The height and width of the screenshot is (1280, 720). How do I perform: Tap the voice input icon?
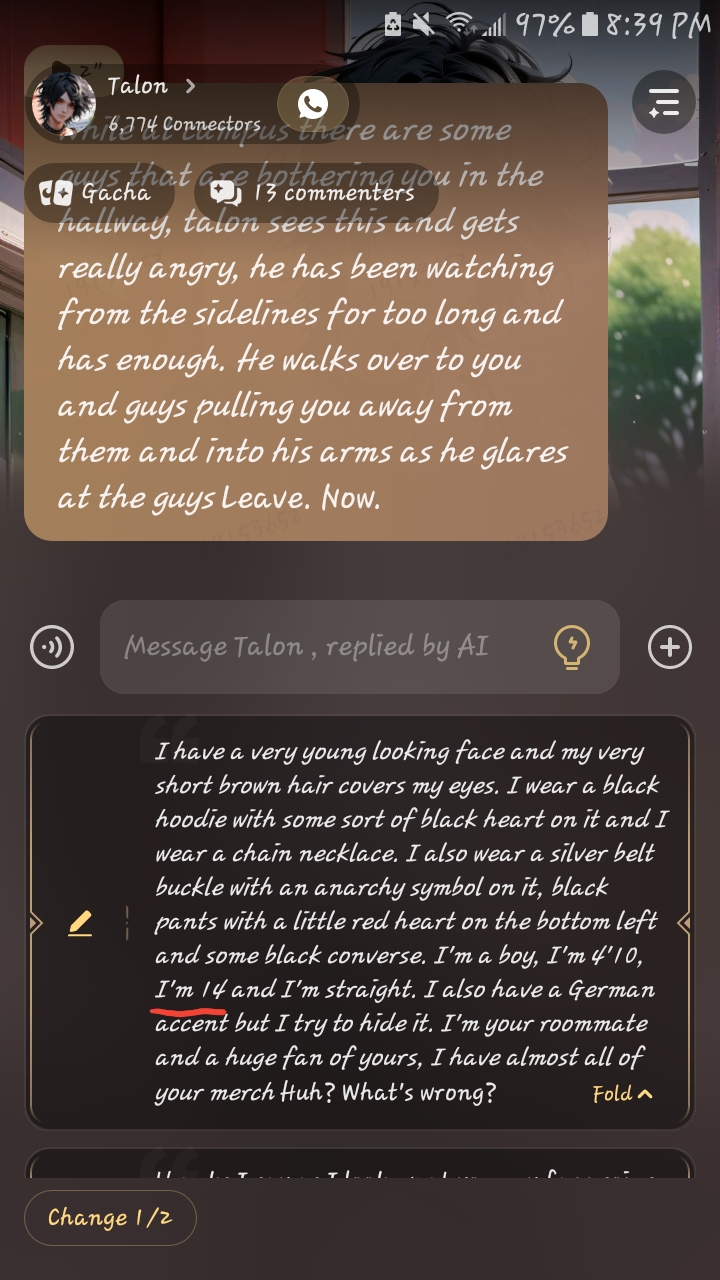click(x=52, y=647)
